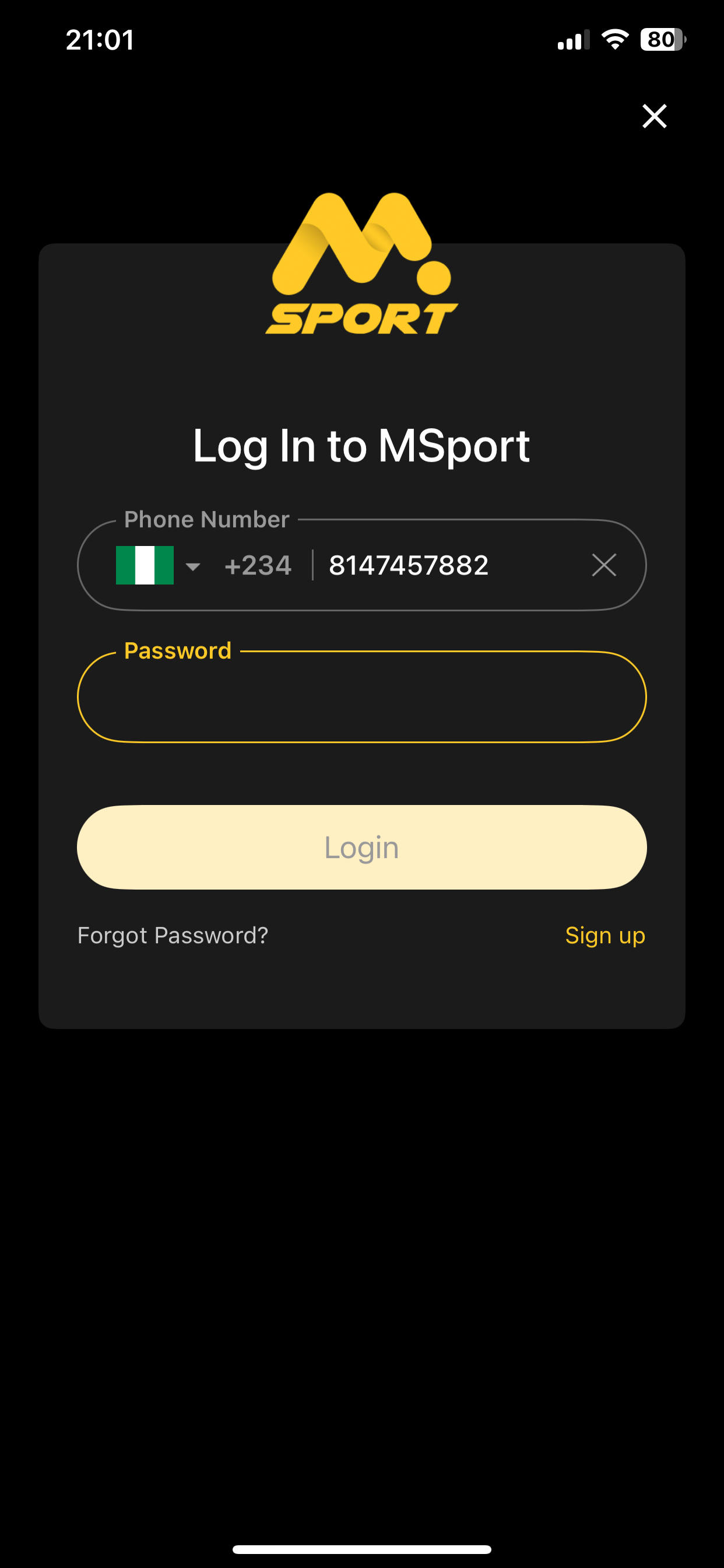Image resolution: width=724 pixels, height=1568 pixels.
Task: Close the MSport login screen
Action: click(654, 116)
